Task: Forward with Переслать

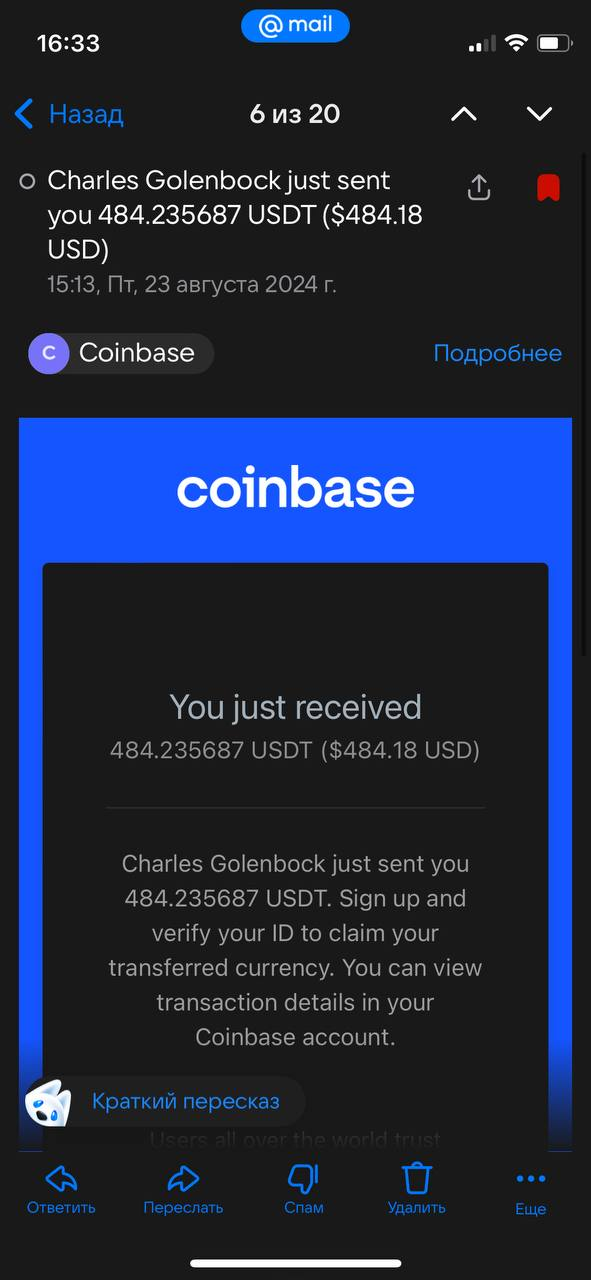Action: pyautogui.click(x=183, y=1189)
